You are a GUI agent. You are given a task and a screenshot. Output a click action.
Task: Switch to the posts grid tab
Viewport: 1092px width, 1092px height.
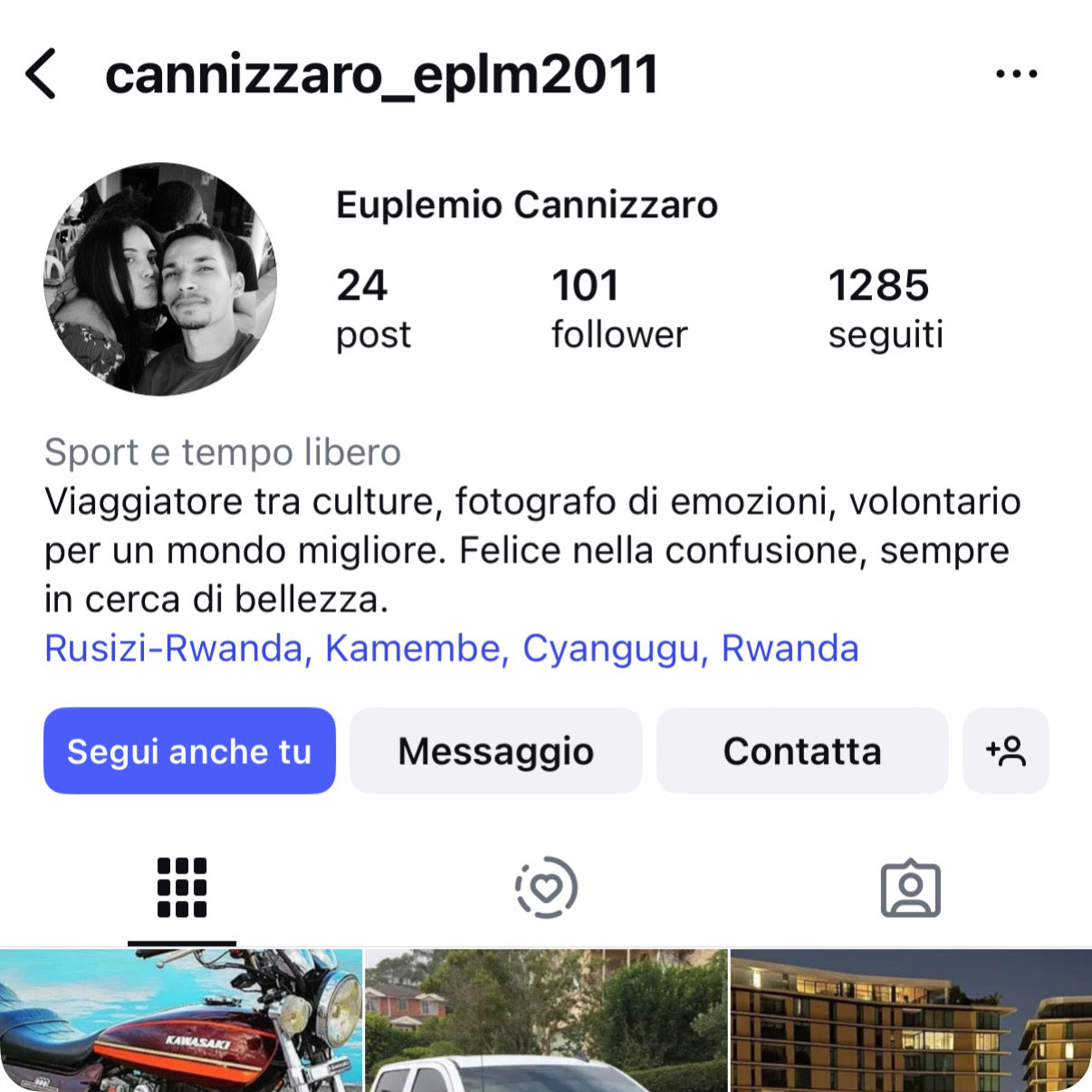[182, 887]
